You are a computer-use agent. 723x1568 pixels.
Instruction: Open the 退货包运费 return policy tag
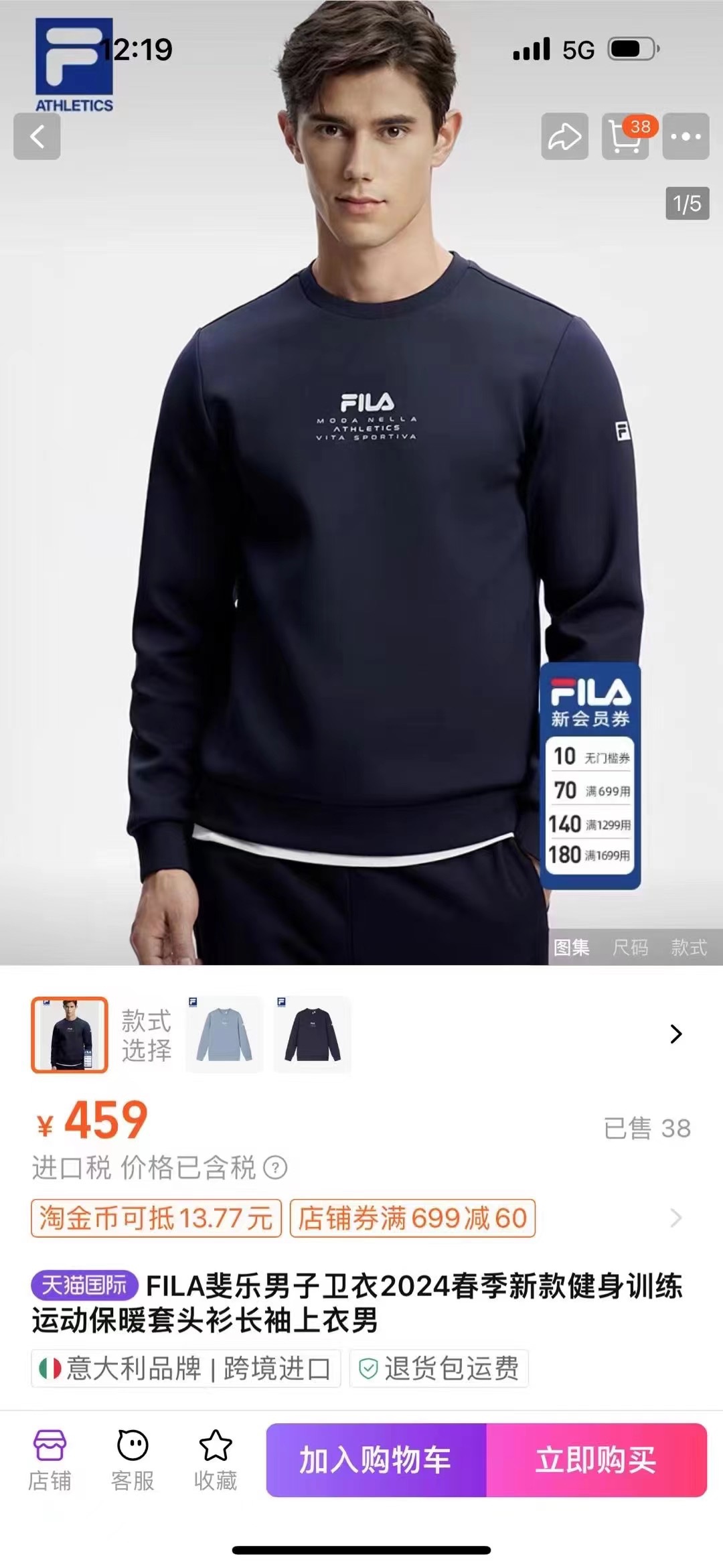(439, 1368)
